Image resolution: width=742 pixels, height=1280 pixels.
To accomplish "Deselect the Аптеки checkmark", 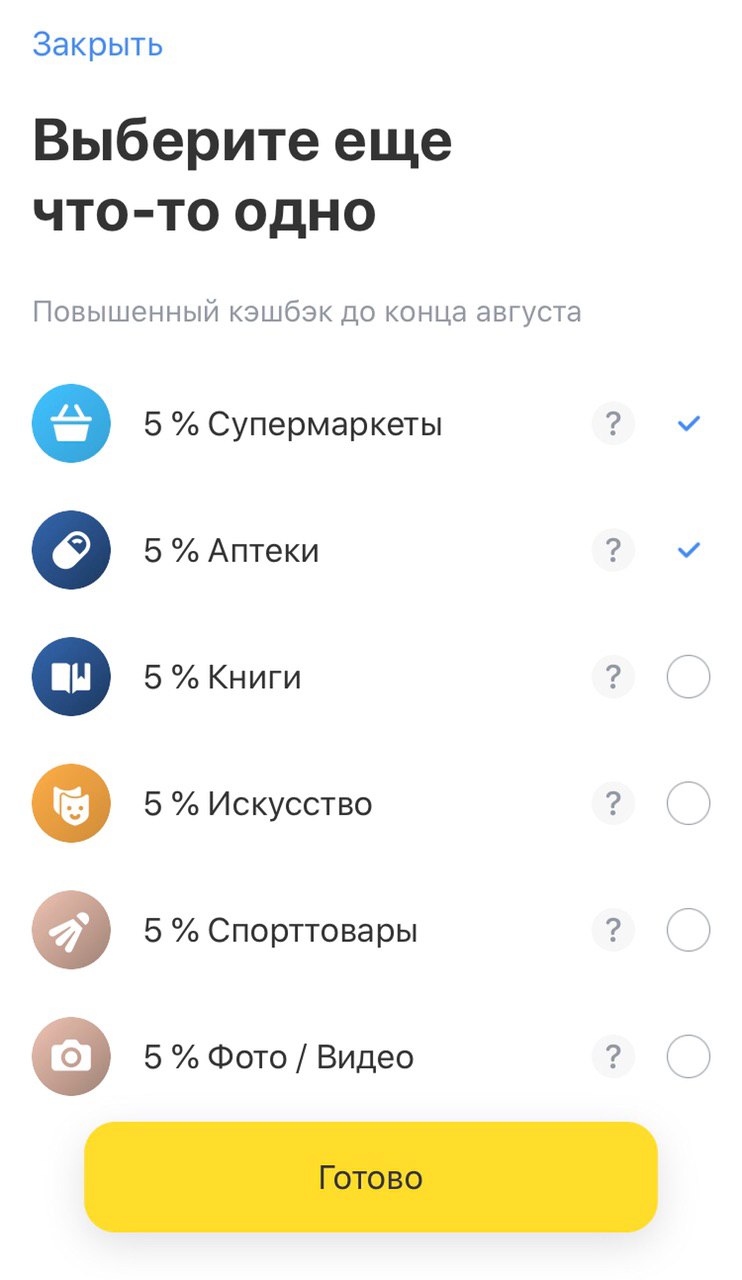I will click(688, 550).
